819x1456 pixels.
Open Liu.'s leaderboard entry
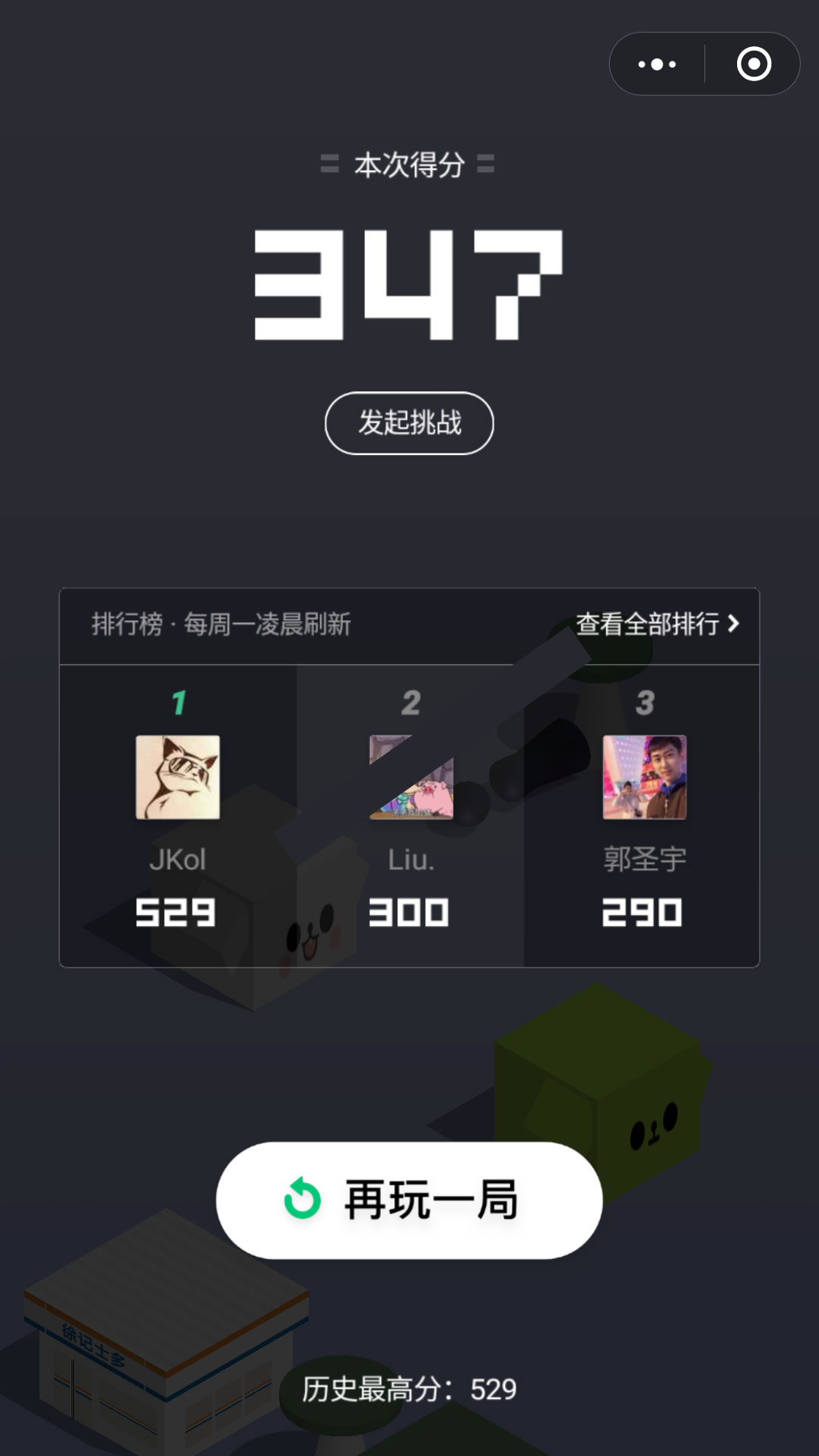410,815
